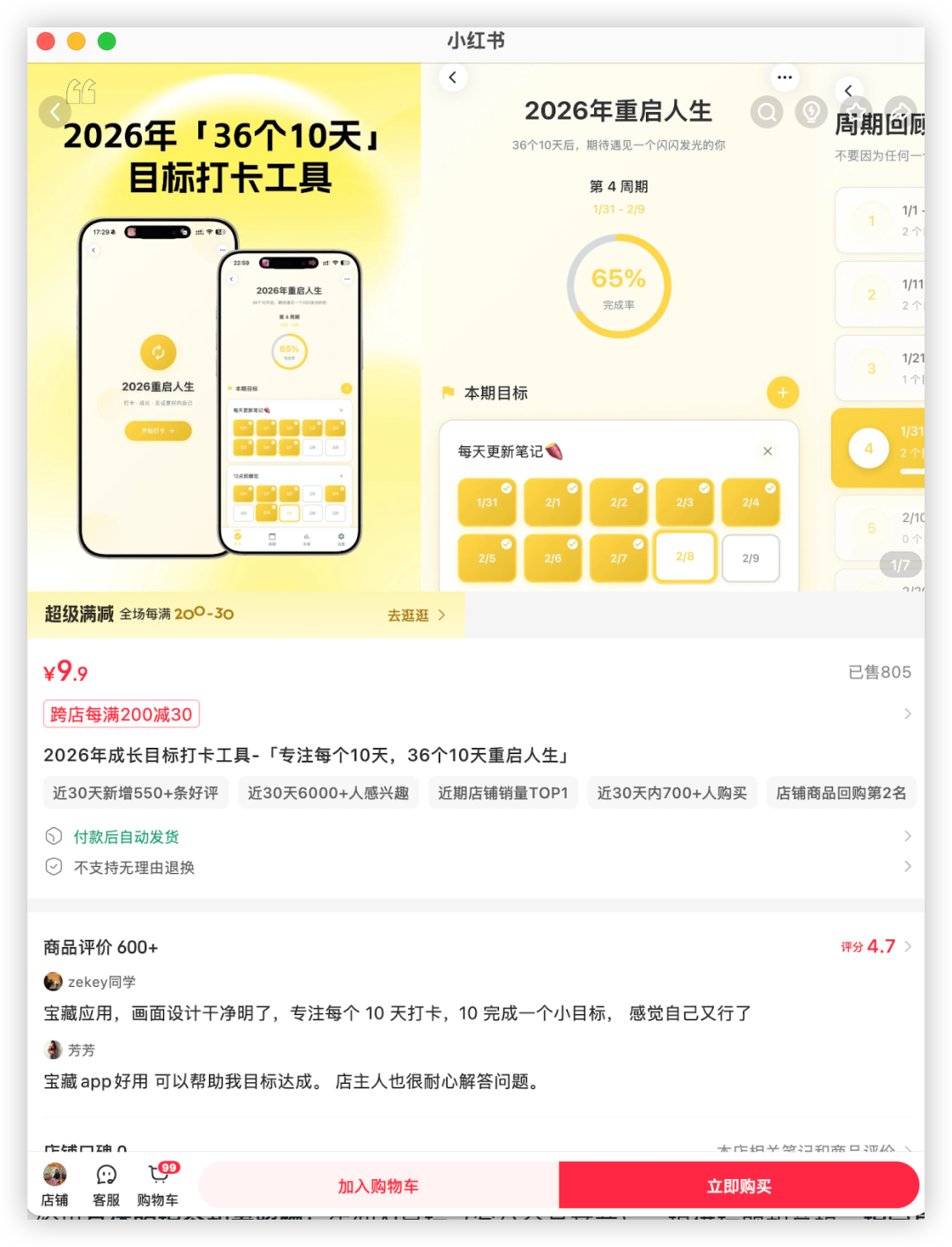This screenshot has width=952, height=1247.
Task: Maximize the window with the green button
Action: 107,41
